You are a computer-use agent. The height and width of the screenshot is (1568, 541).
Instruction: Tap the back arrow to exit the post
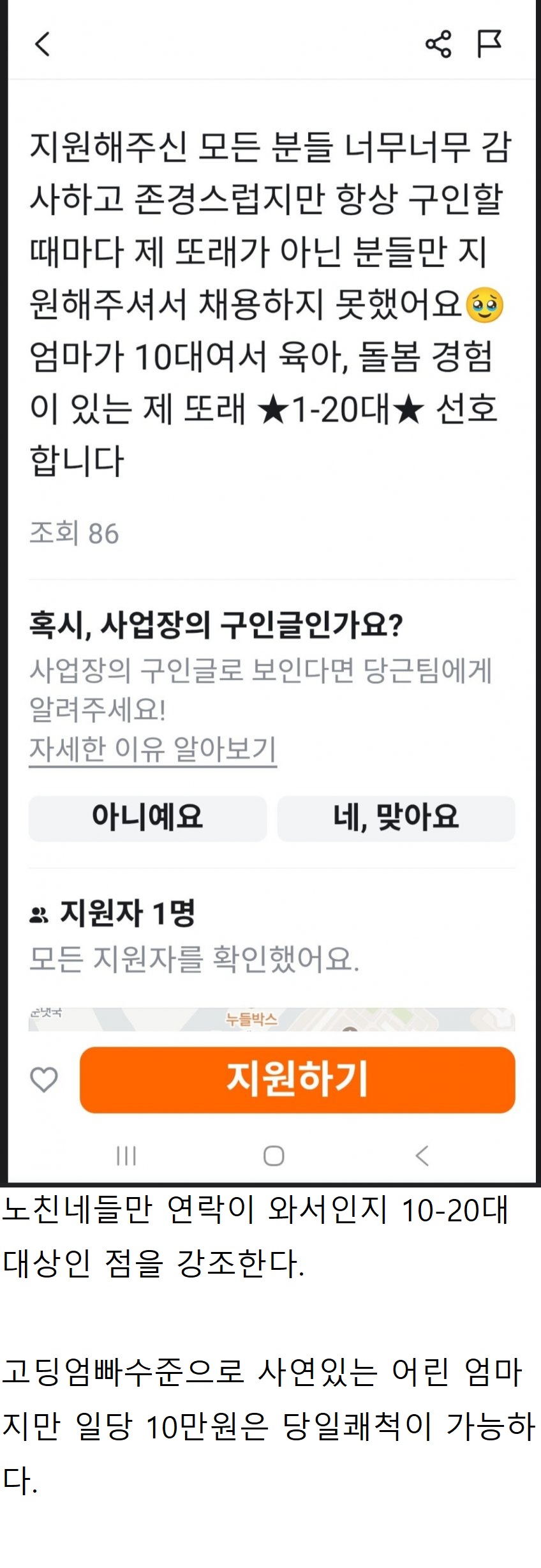[41, 43]
